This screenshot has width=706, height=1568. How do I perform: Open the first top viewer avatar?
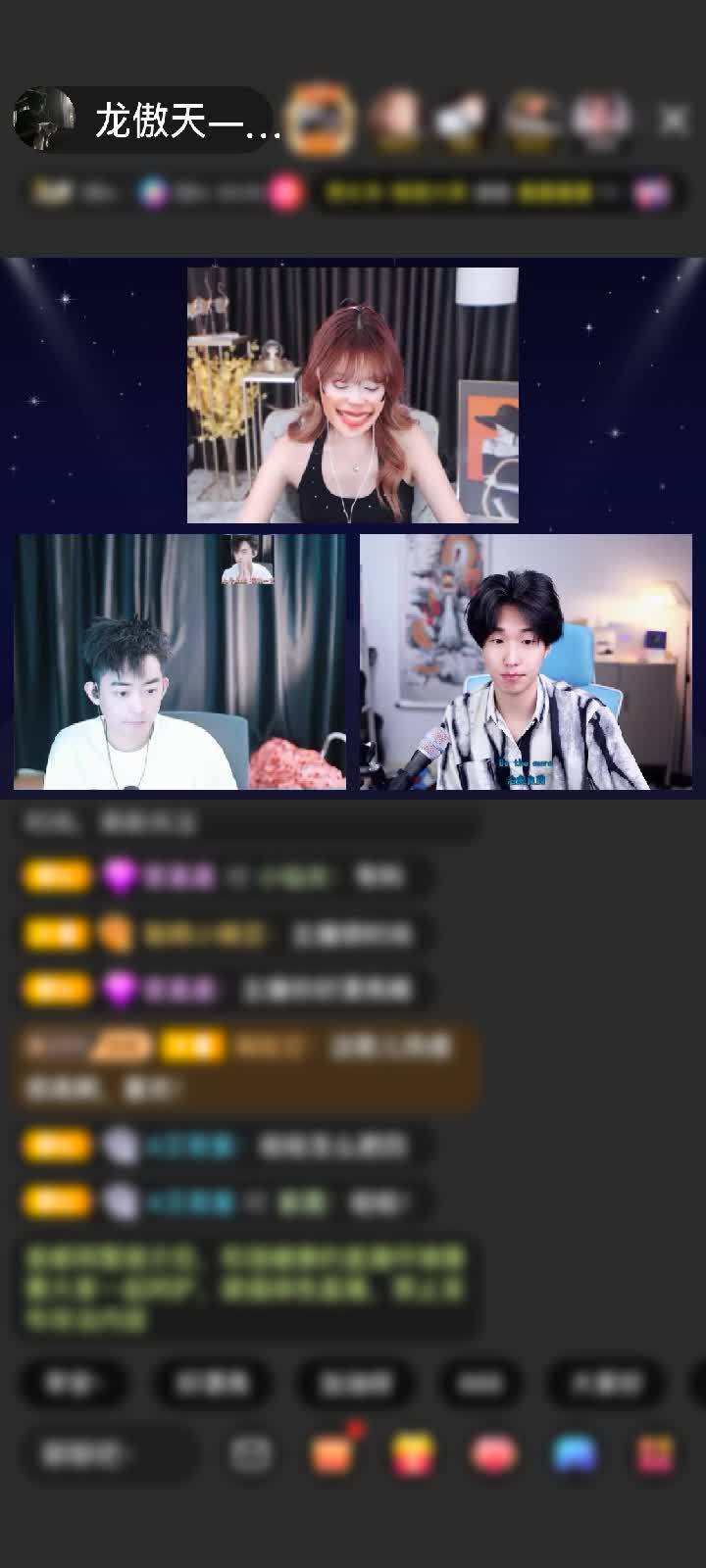click(321, 120)
